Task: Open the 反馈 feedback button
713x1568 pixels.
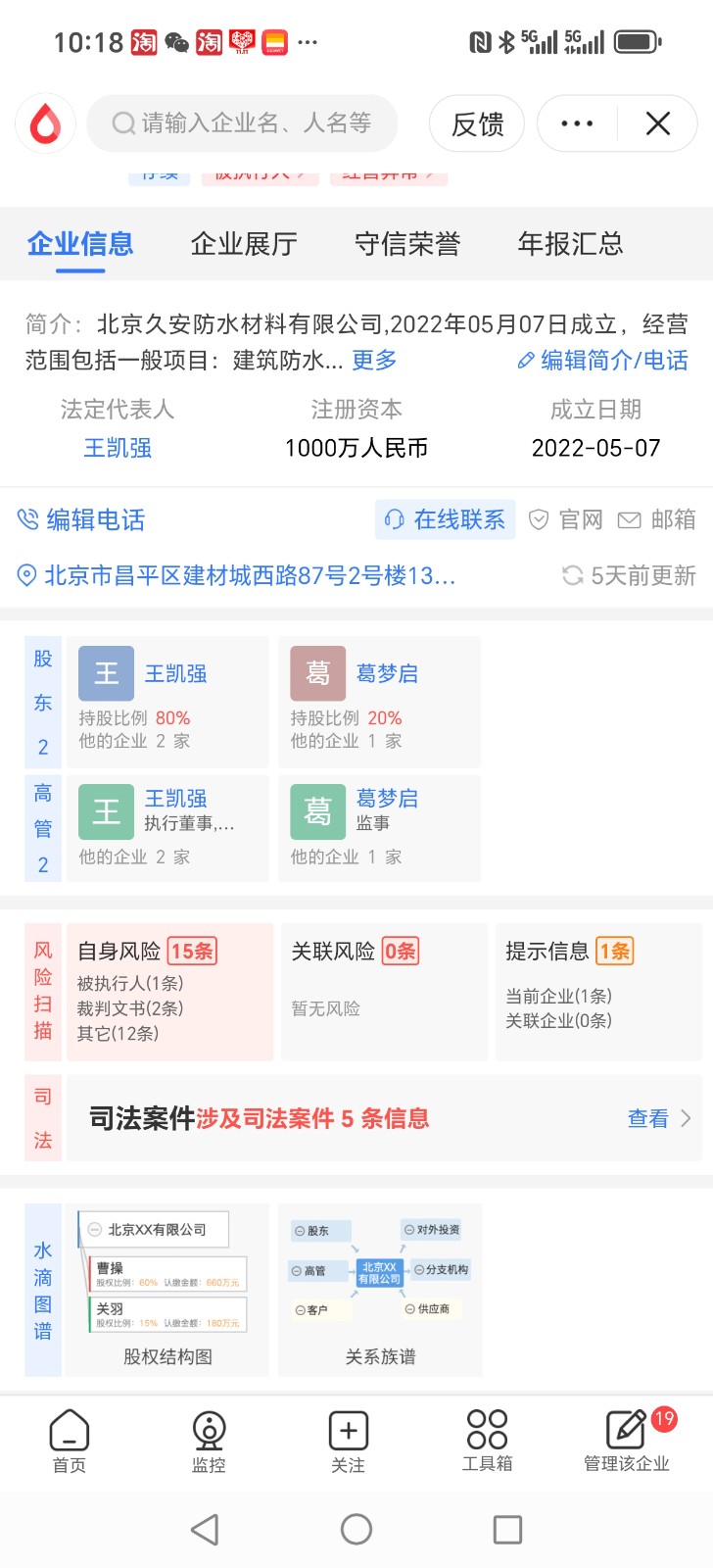Action: 477,123
